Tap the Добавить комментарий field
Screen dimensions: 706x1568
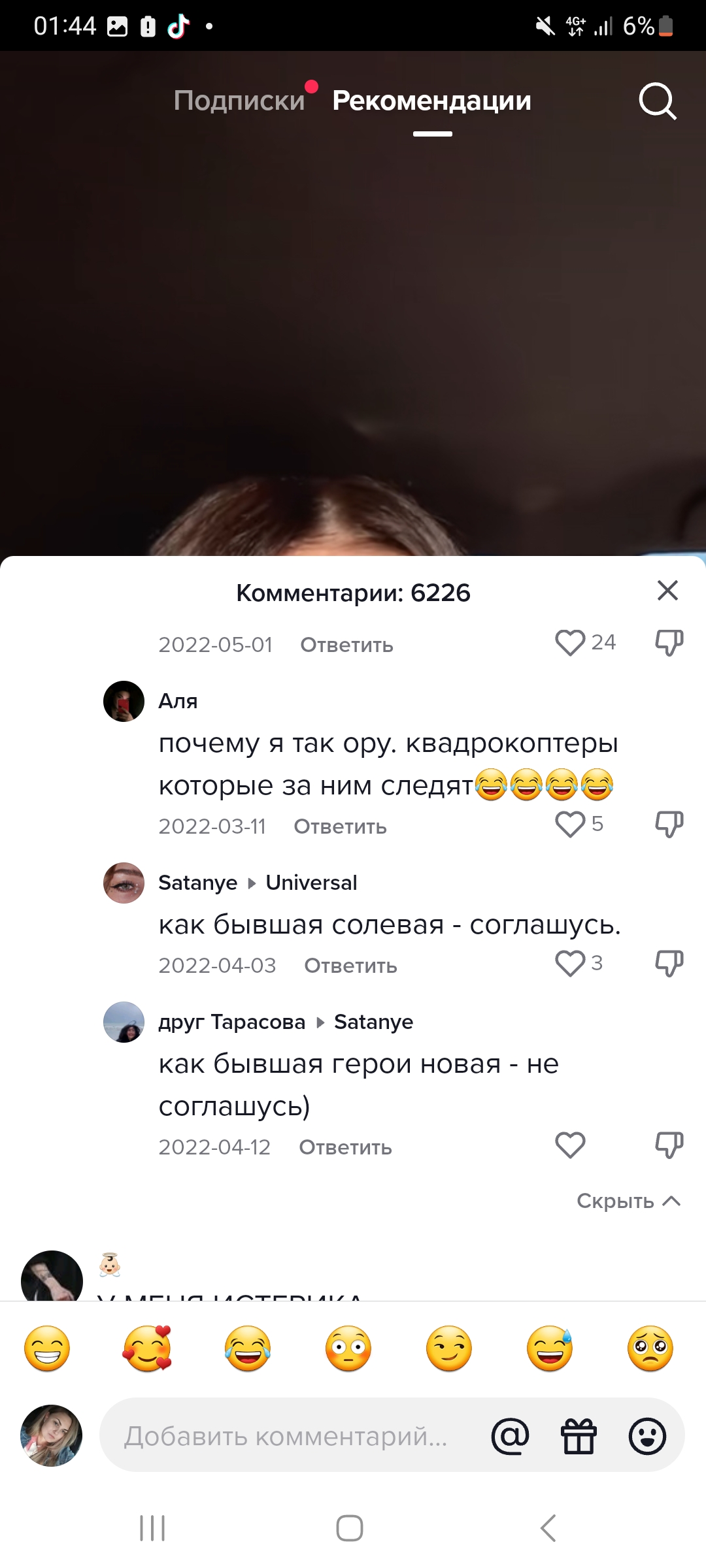click(x=288, y=1437)
